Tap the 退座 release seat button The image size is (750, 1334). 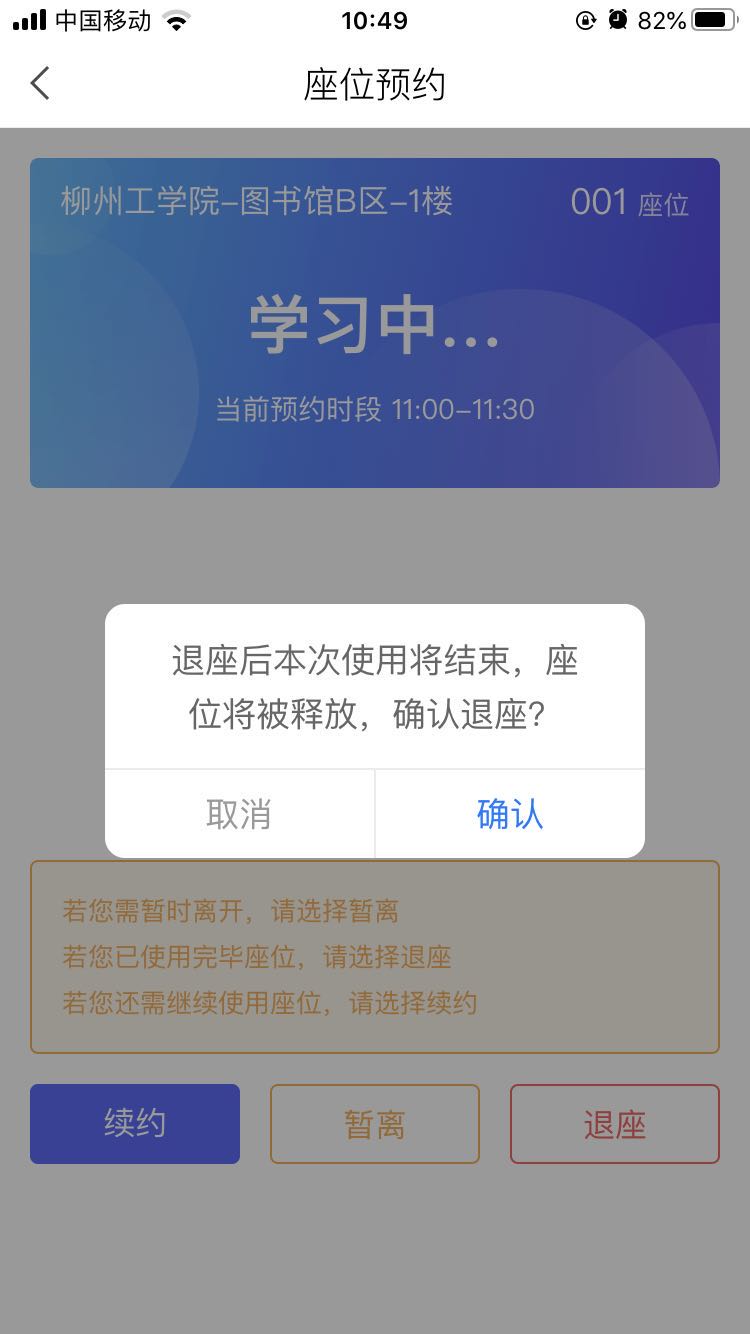click(x=614, y=1124)
